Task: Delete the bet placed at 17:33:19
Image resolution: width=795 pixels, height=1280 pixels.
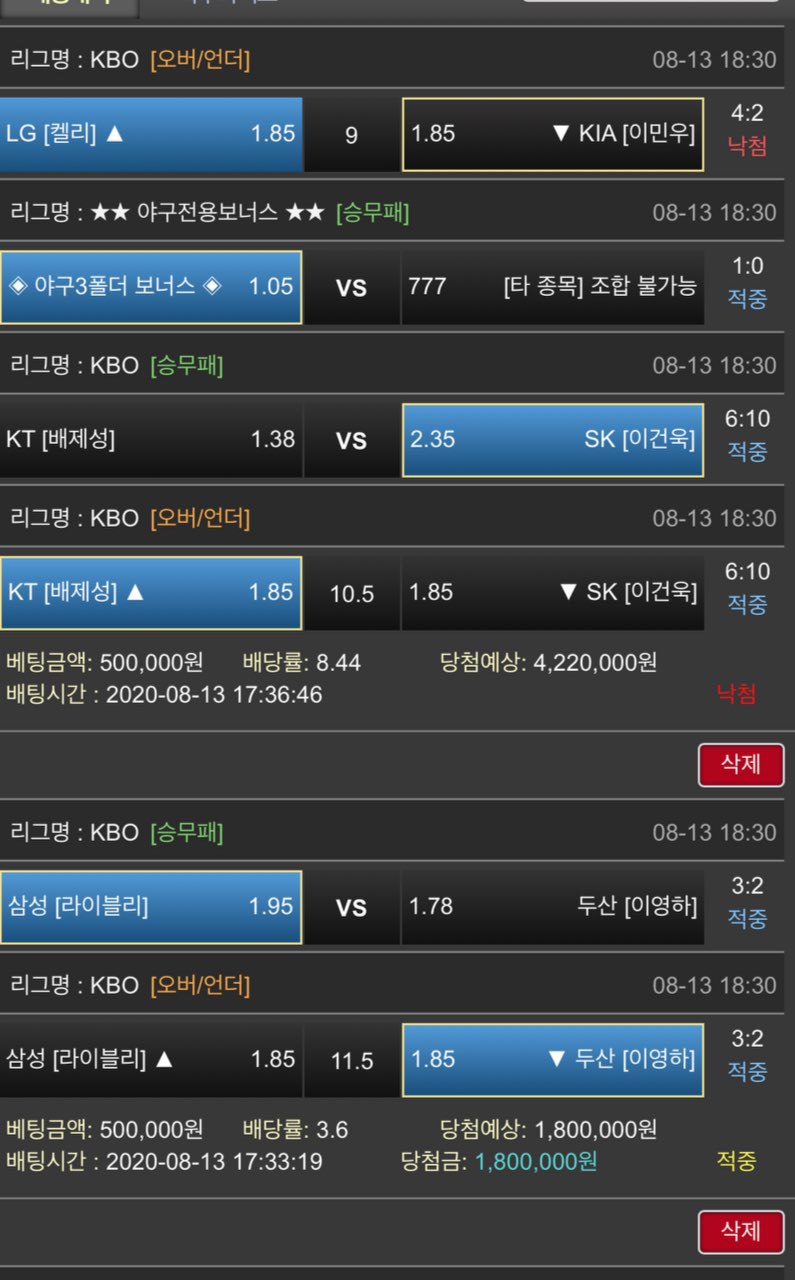Action: pos(740,1232)
